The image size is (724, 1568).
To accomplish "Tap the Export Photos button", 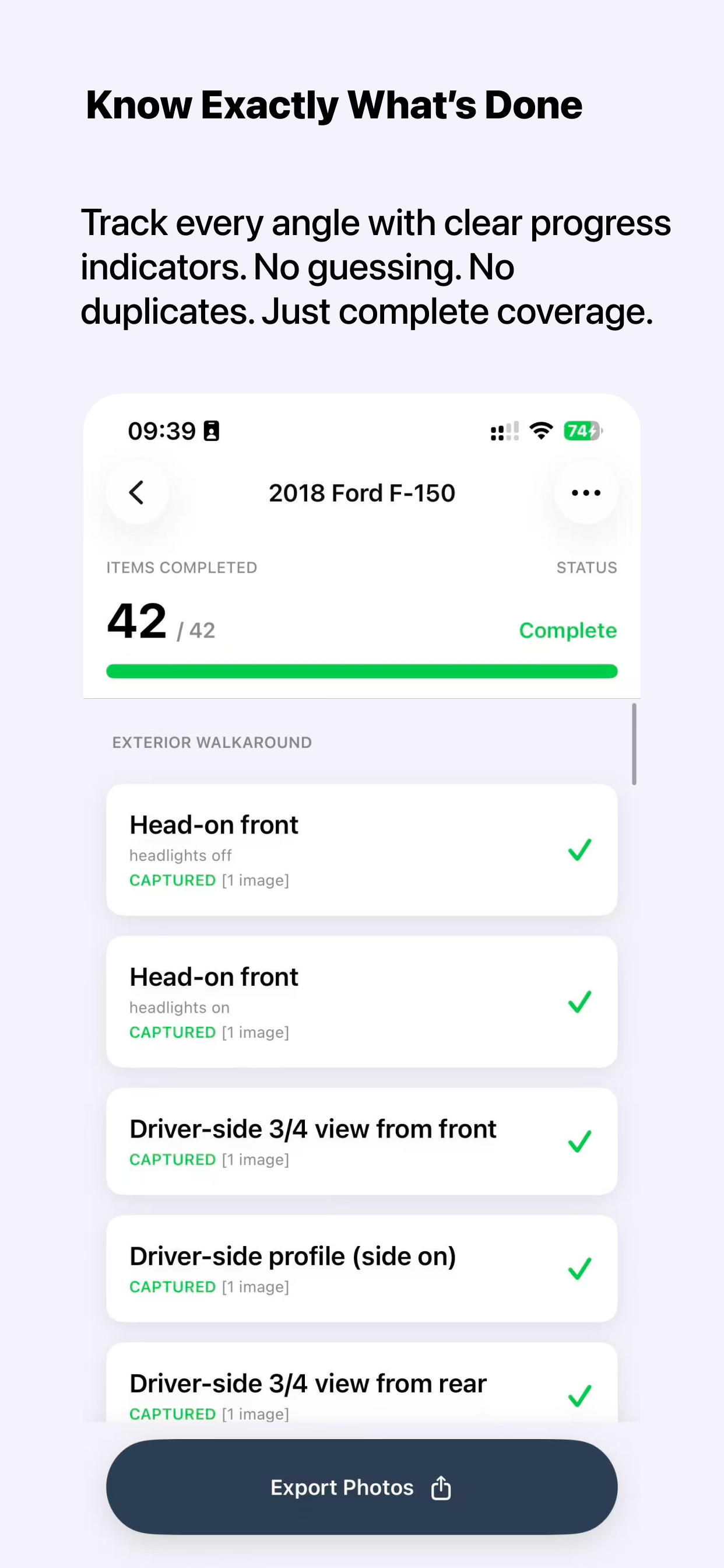I will pos(361,1487).
